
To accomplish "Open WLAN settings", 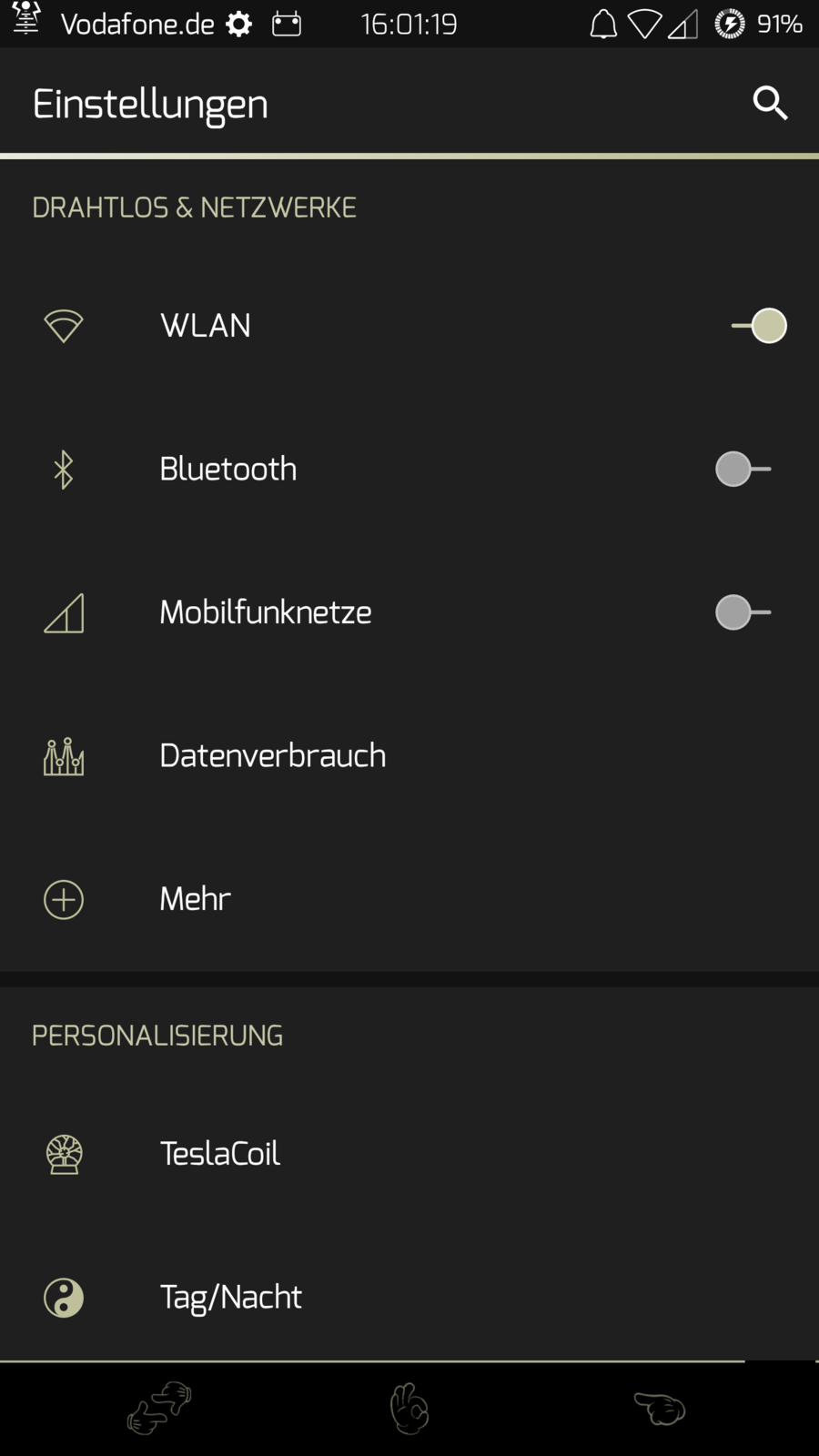I will (x=206, y=326).
